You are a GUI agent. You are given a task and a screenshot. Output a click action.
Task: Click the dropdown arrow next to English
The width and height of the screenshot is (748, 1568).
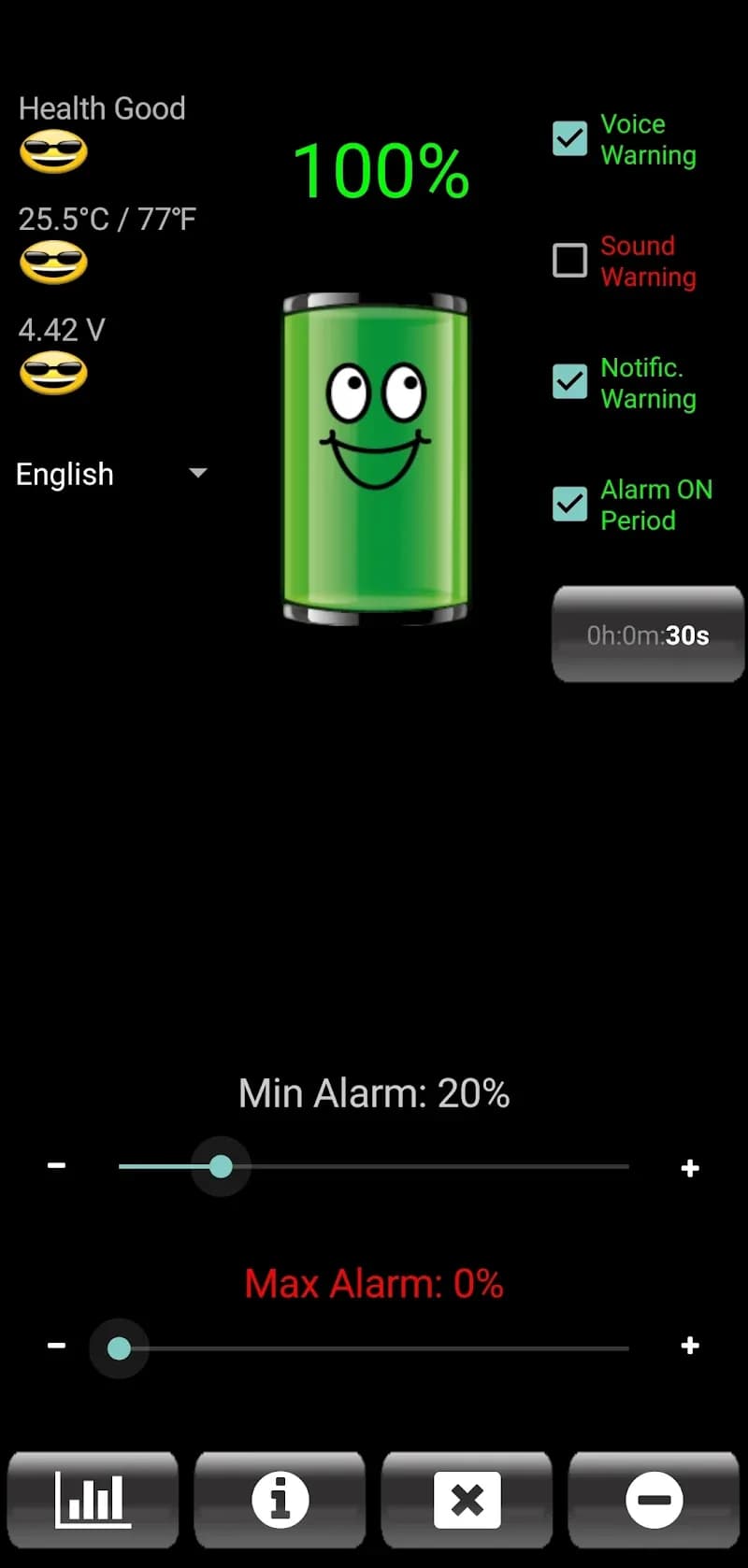click(197, 474)
